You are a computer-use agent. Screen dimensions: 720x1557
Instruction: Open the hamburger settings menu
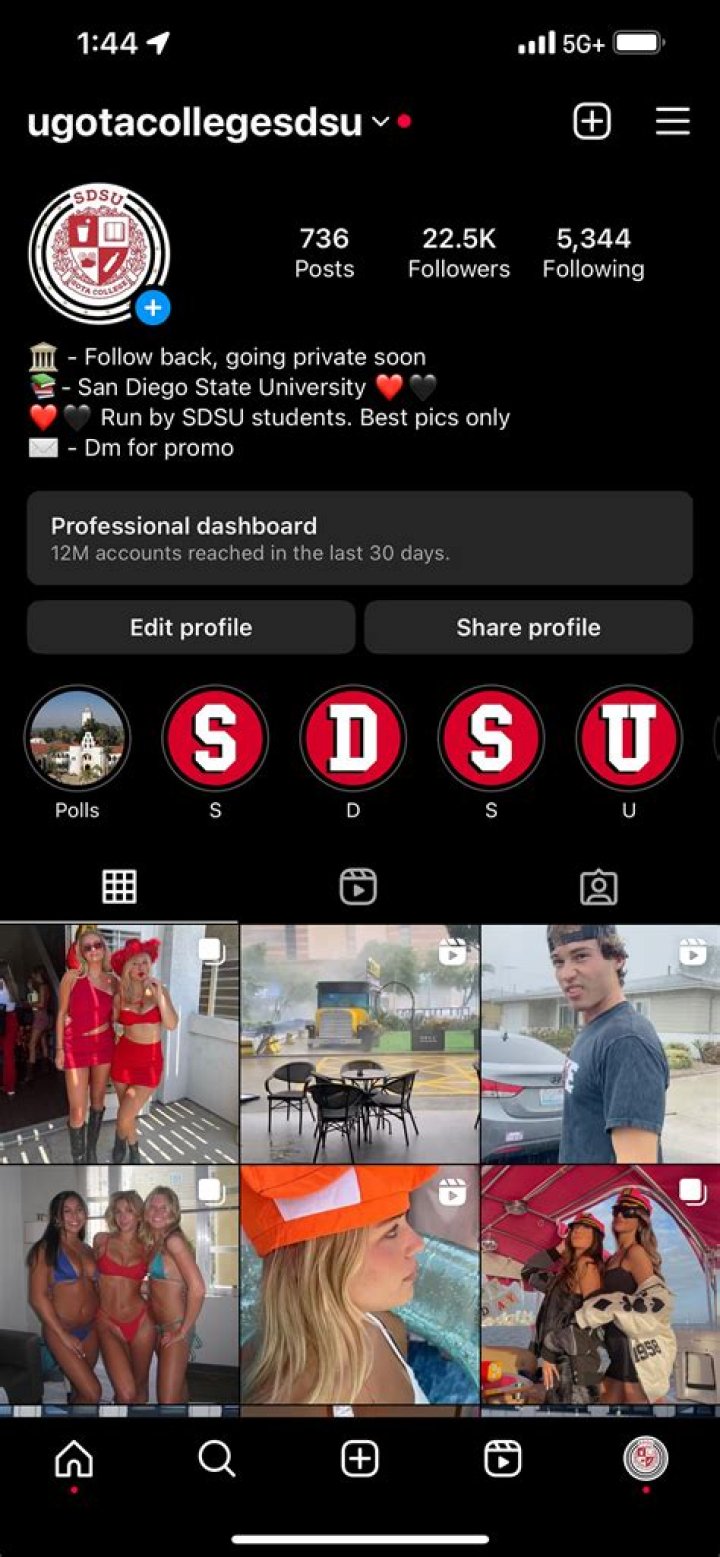(673, 122)
